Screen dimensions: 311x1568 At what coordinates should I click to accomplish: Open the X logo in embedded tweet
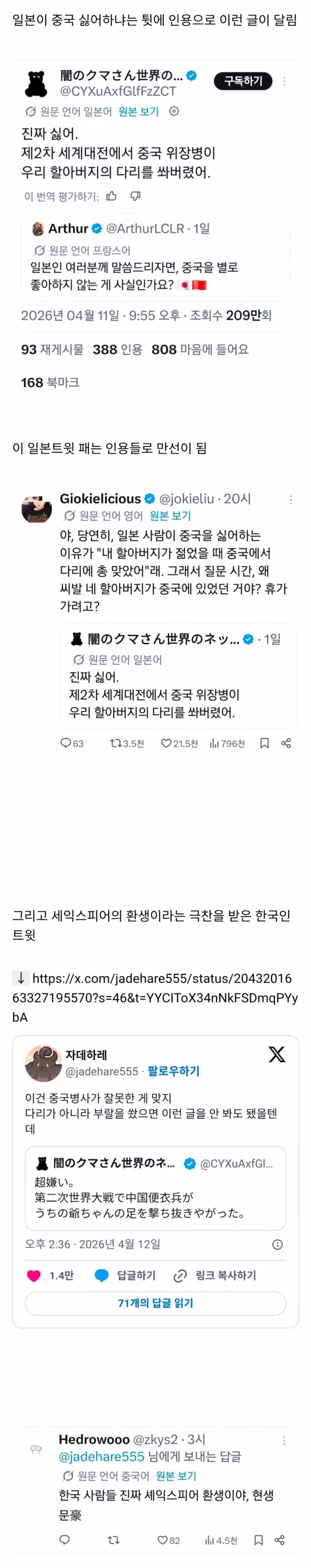pos(276,1055)
